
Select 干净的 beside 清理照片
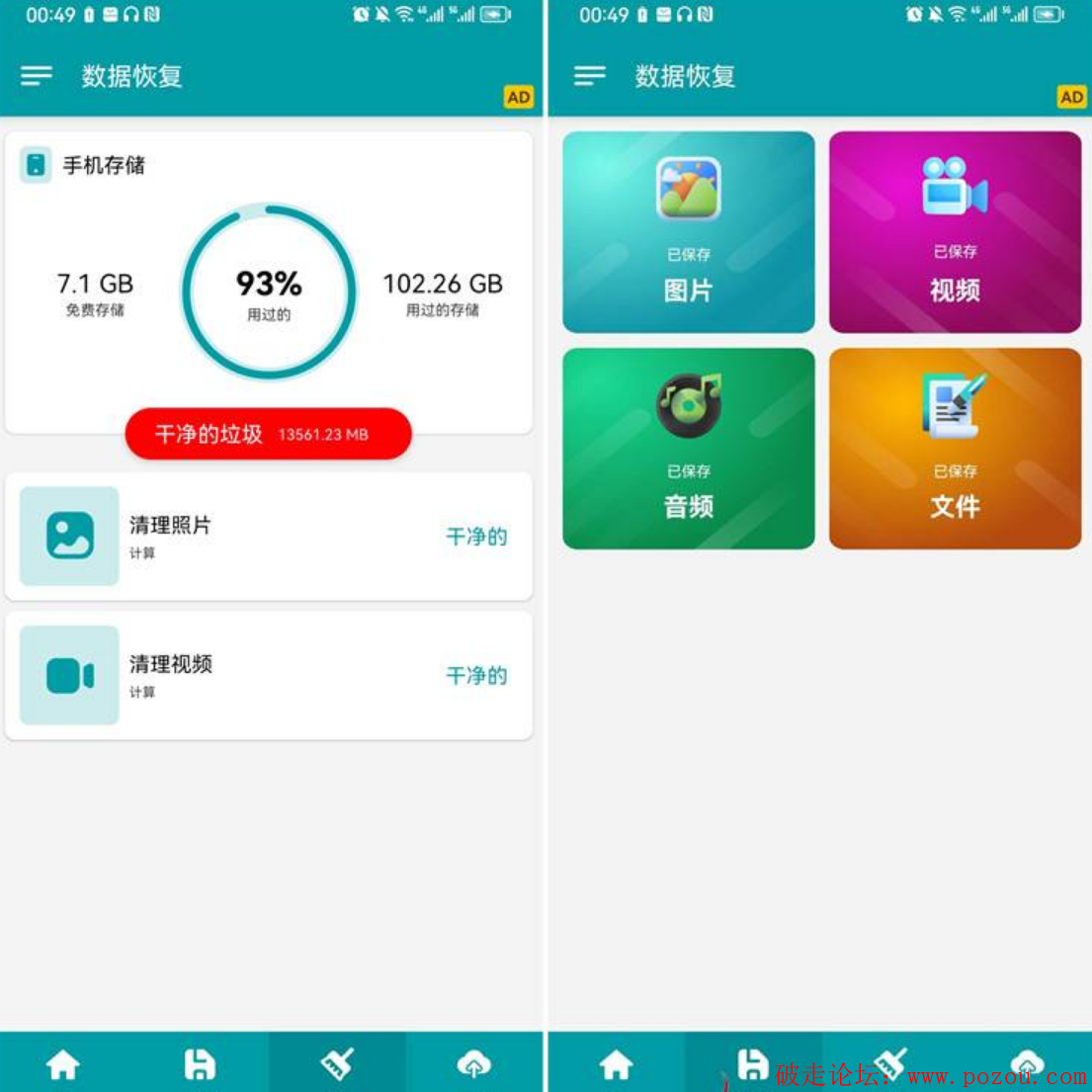(x=476, y=537)
